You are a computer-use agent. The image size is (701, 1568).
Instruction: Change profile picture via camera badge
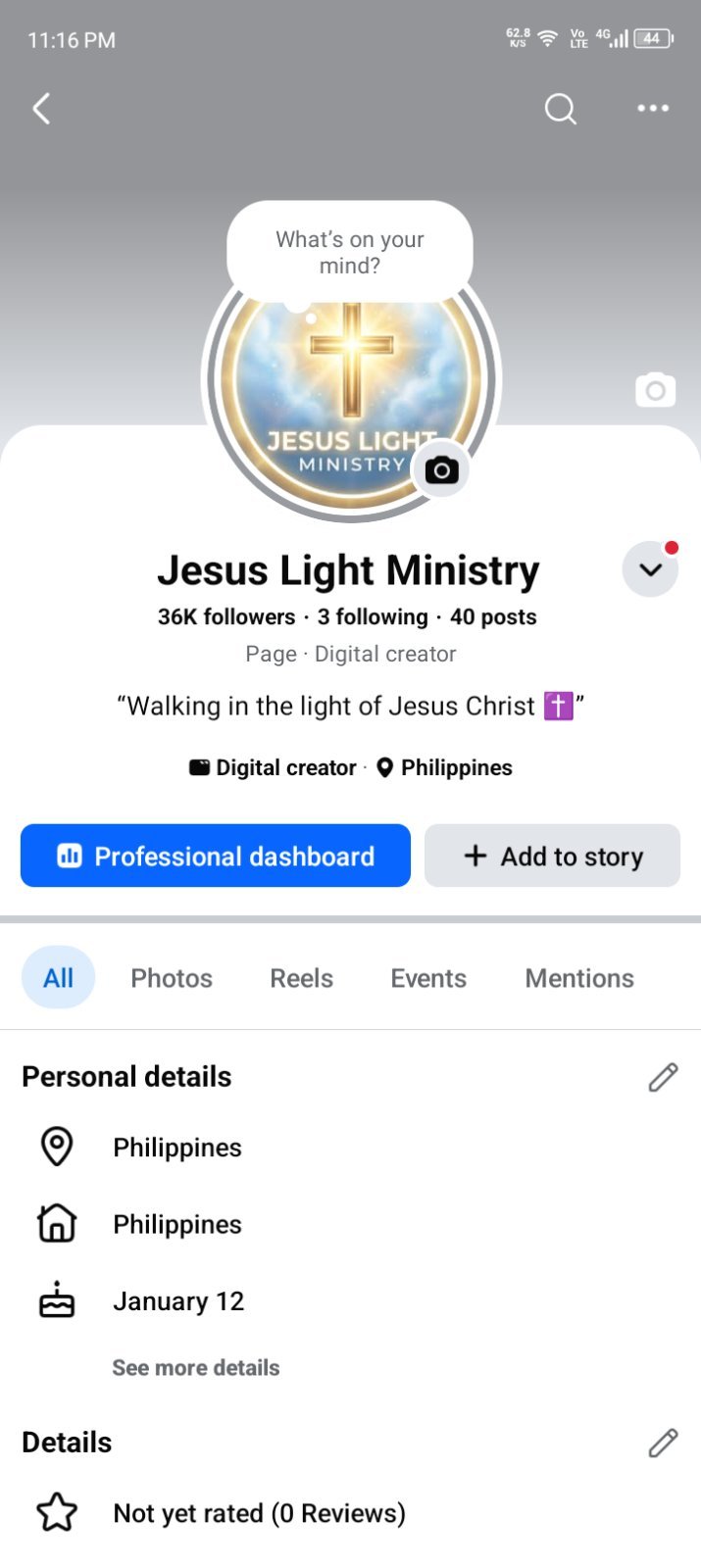(441, 470)
